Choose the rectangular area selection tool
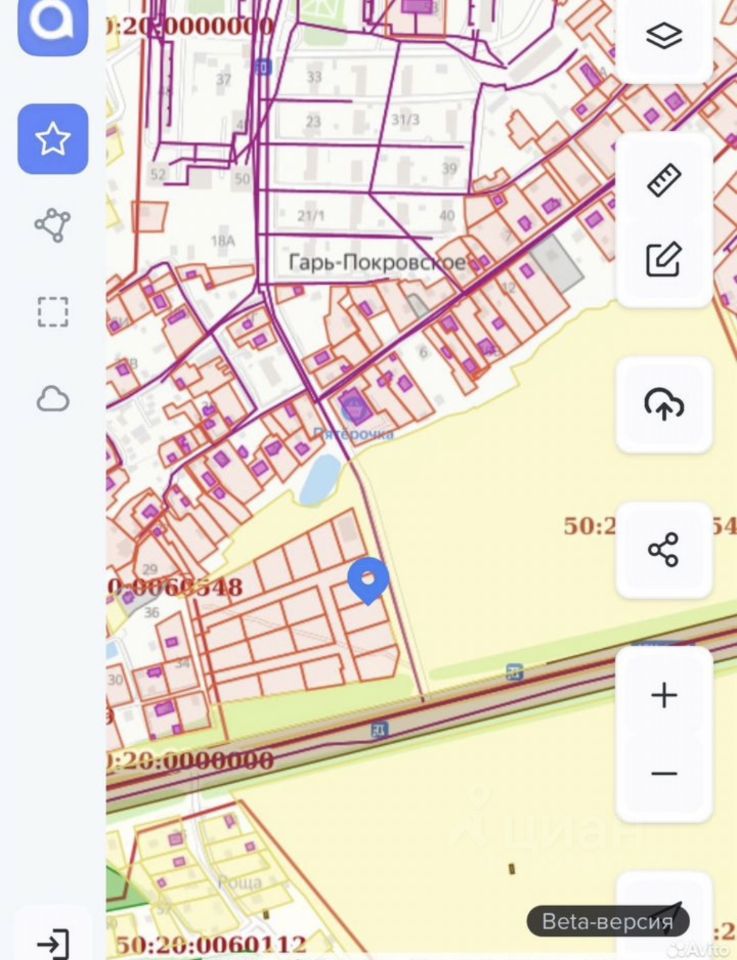This screenshot has height=960, width=737. (53, 312)
